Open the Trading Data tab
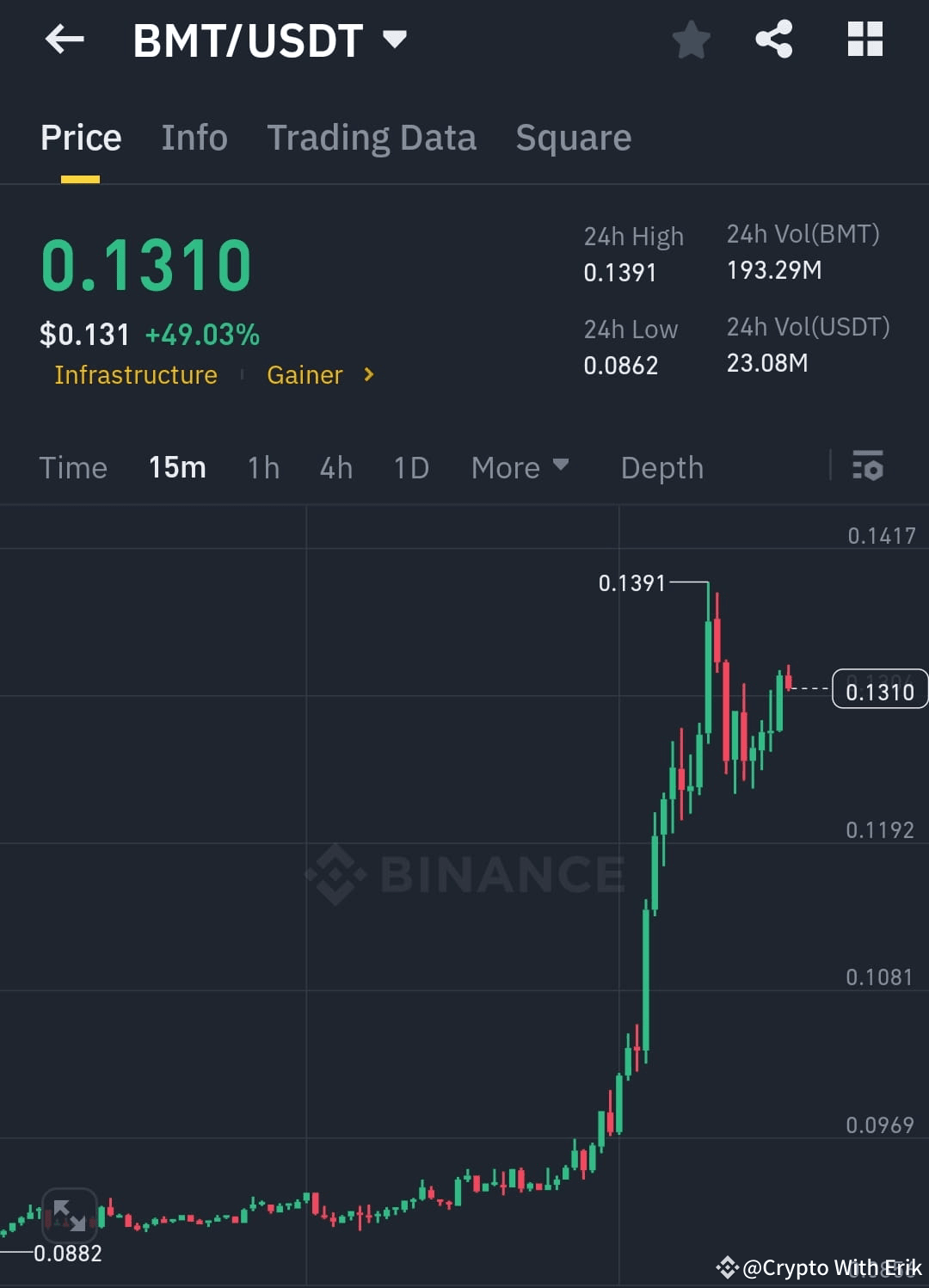 click(x=372, y=138)
